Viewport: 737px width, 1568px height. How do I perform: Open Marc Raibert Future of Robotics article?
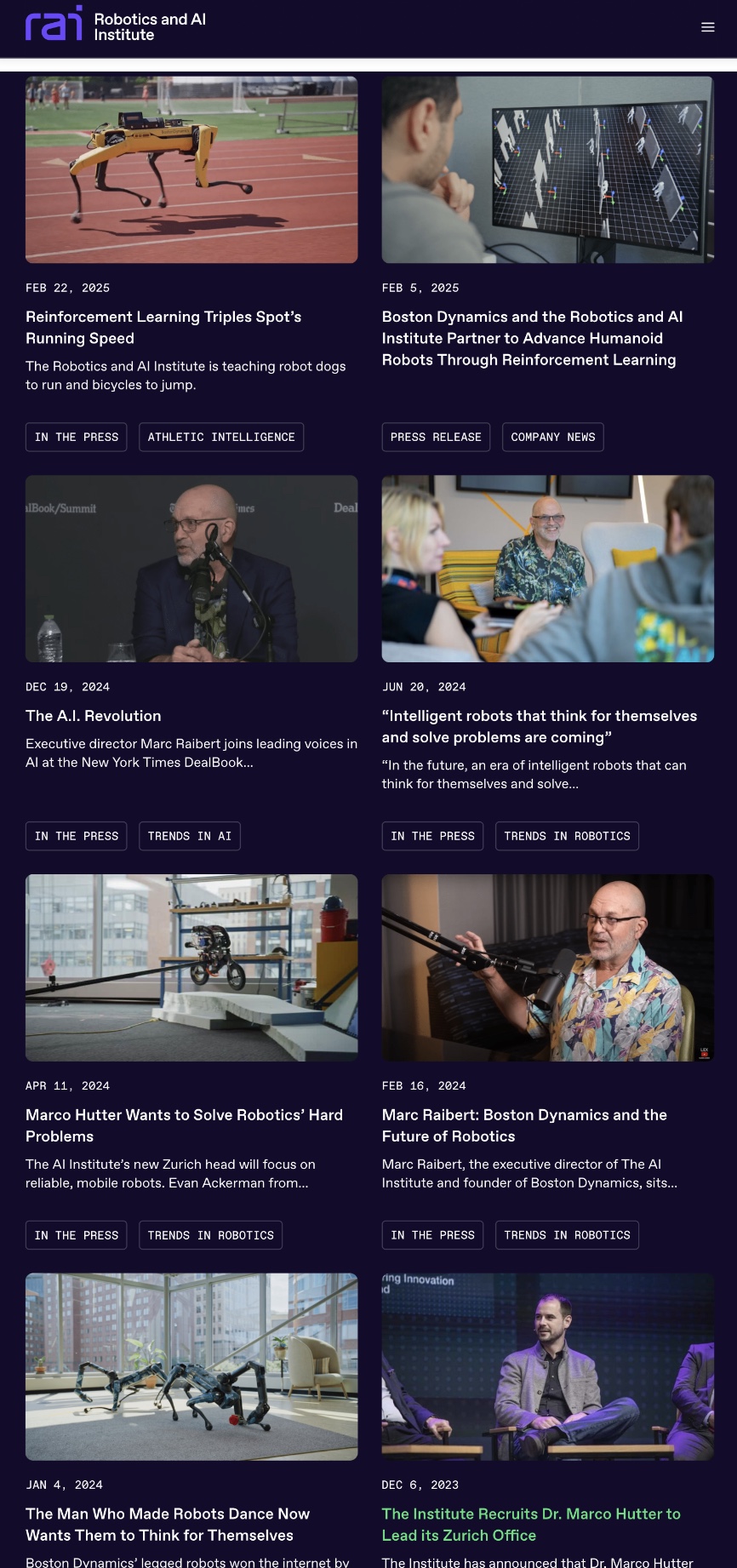pyautogui.click(x=524, y=1125)
